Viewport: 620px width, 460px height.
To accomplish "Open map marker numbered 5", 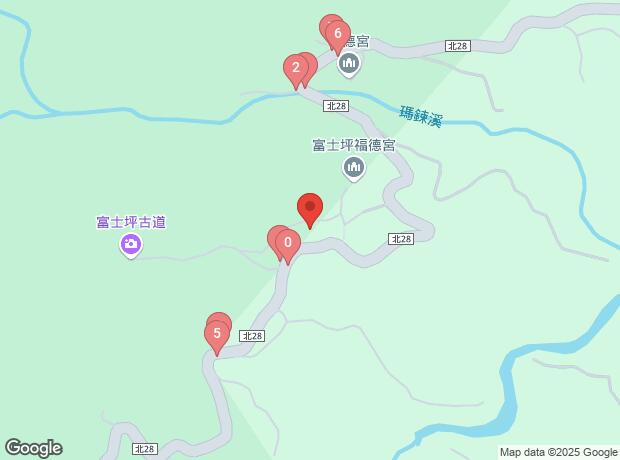I will tap(217, 335).
